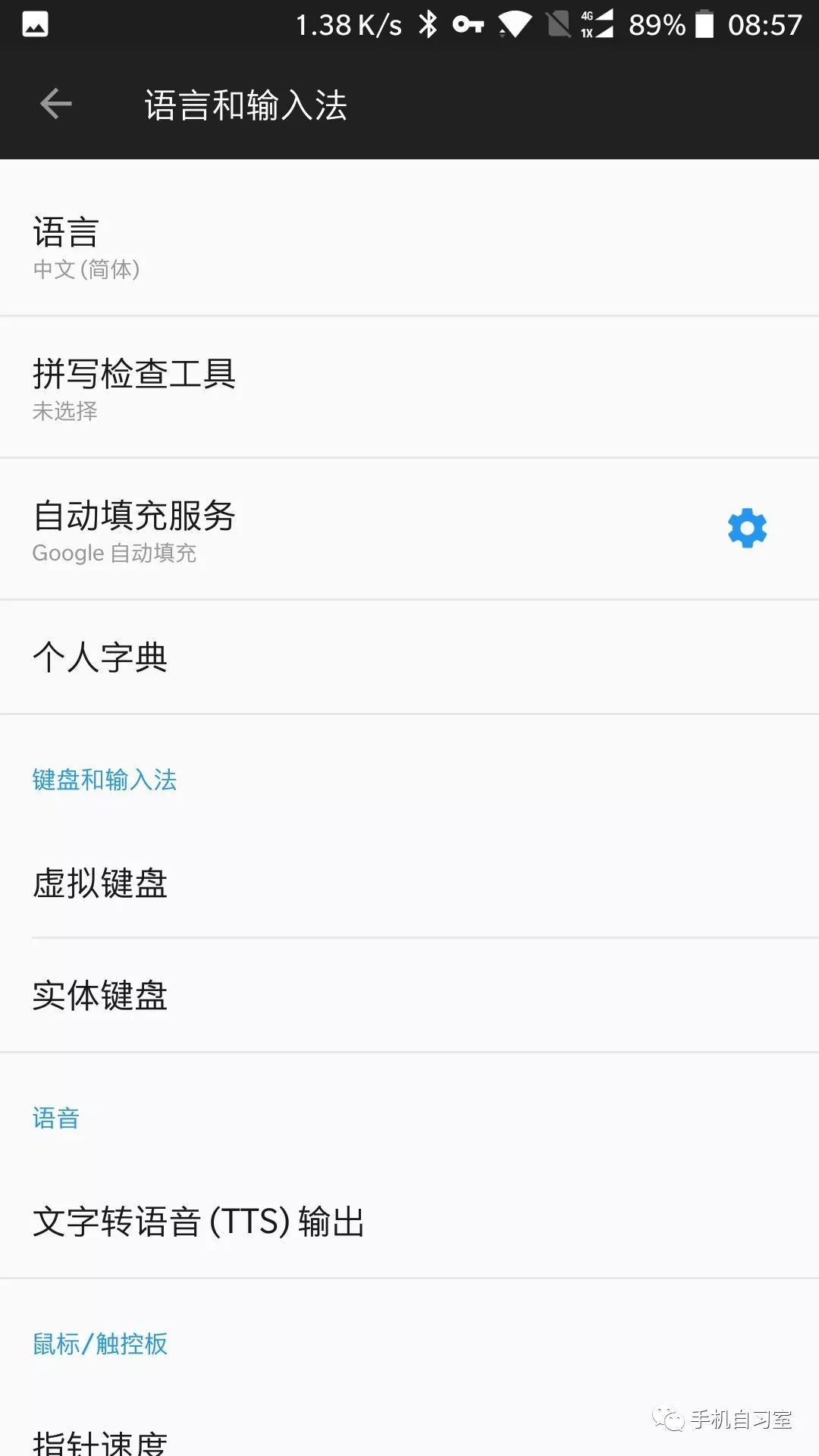Tap the 语音 section header

click(x=55, y=1118)
